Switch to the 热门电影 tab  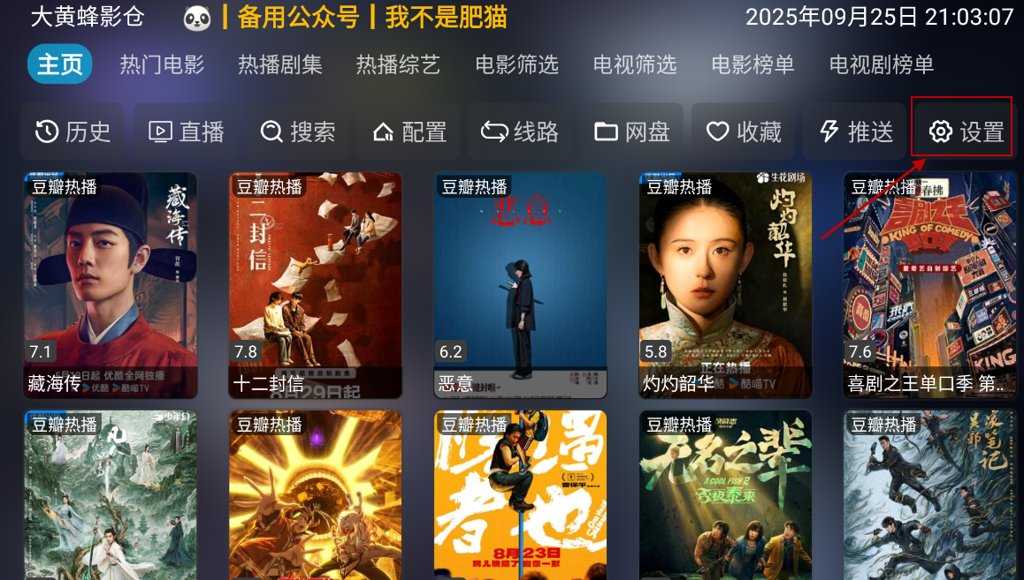pos(161,65)
